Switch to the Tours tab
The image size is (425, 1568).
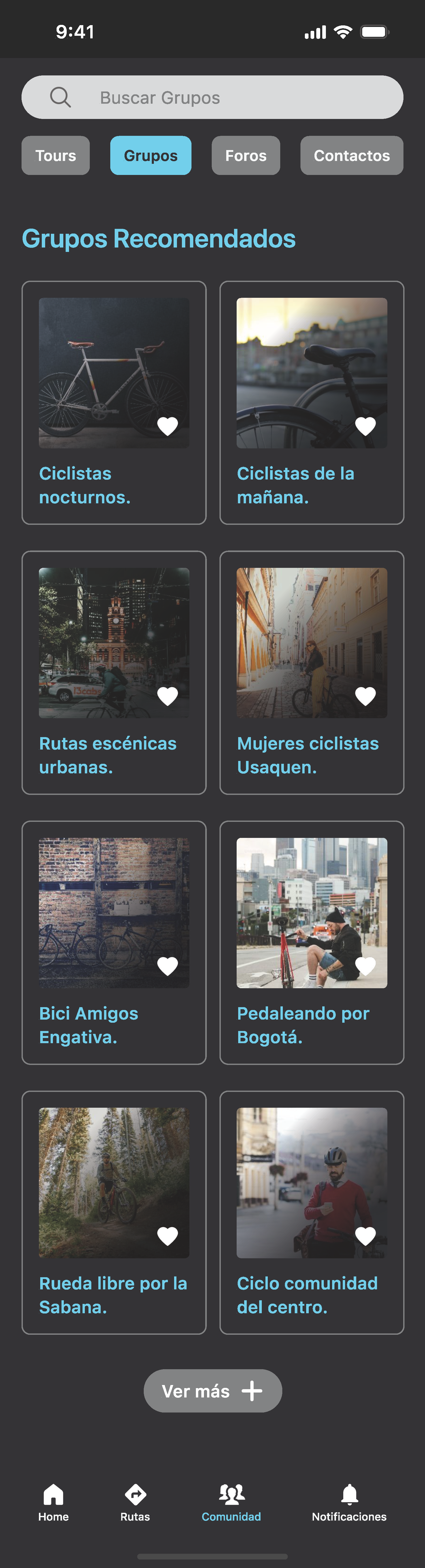[x=56, y=156]
